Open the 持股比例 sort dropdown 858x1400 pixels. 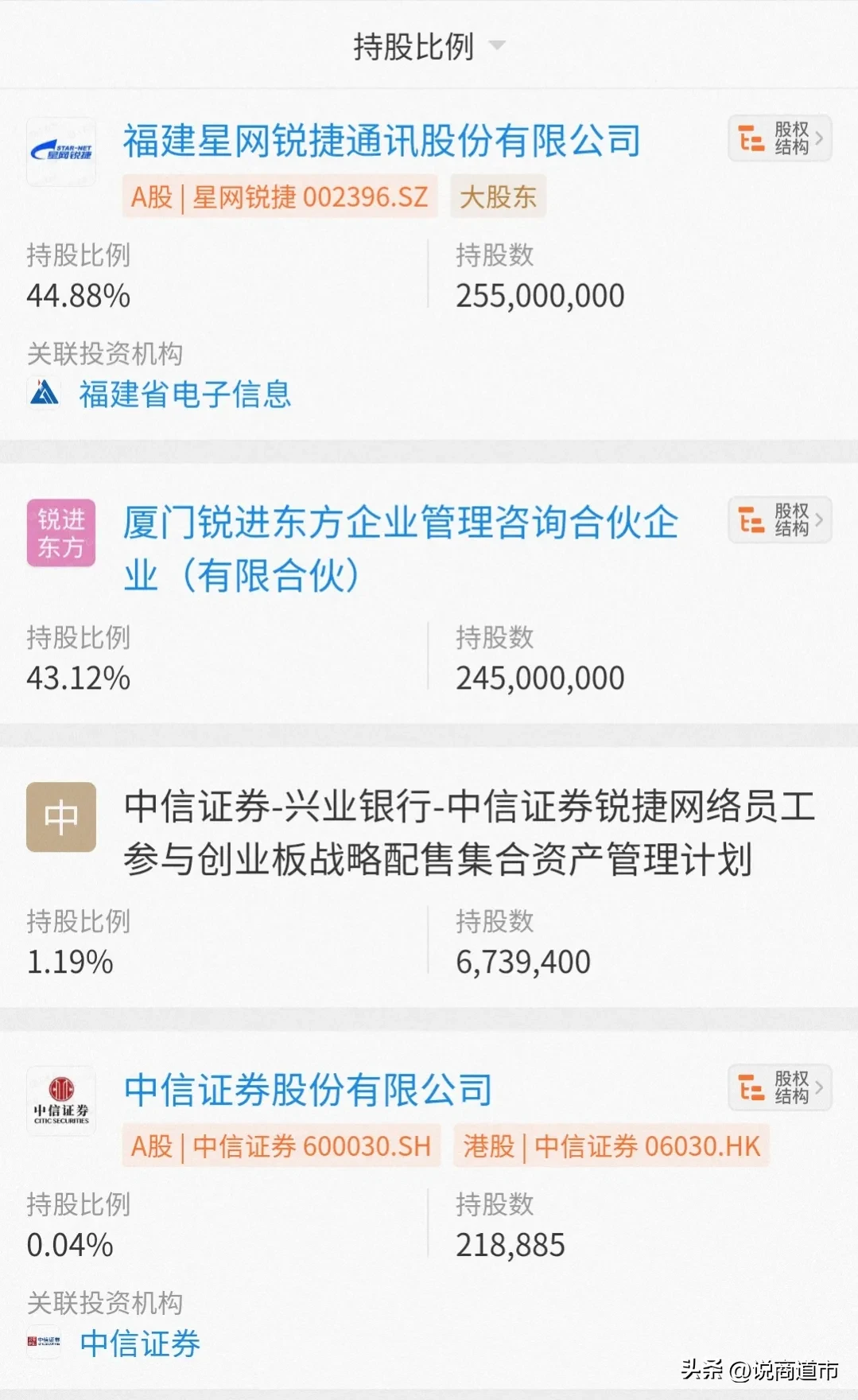click(x=429, y=46)
